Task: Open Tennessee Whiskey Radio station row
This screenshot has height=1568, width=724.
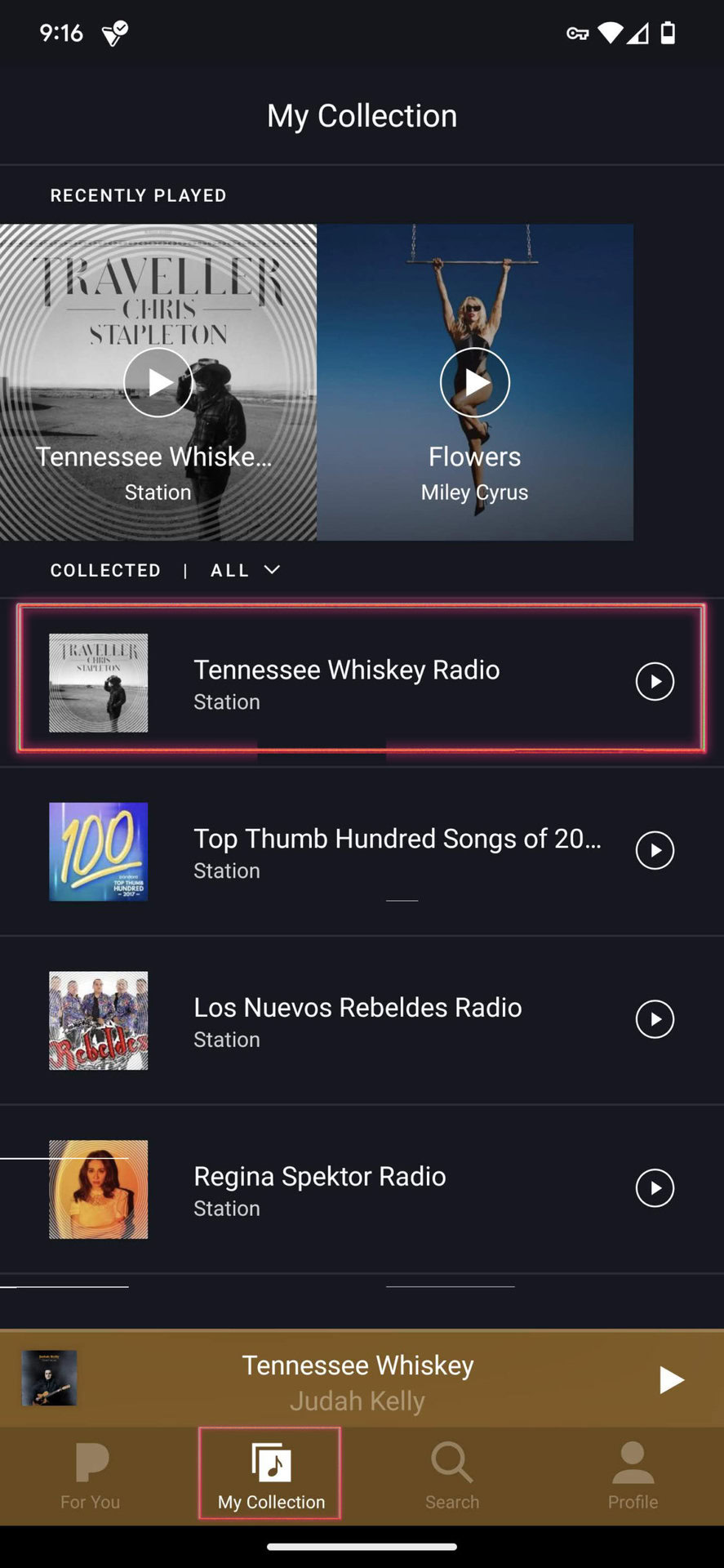Action: click(346, 681)
